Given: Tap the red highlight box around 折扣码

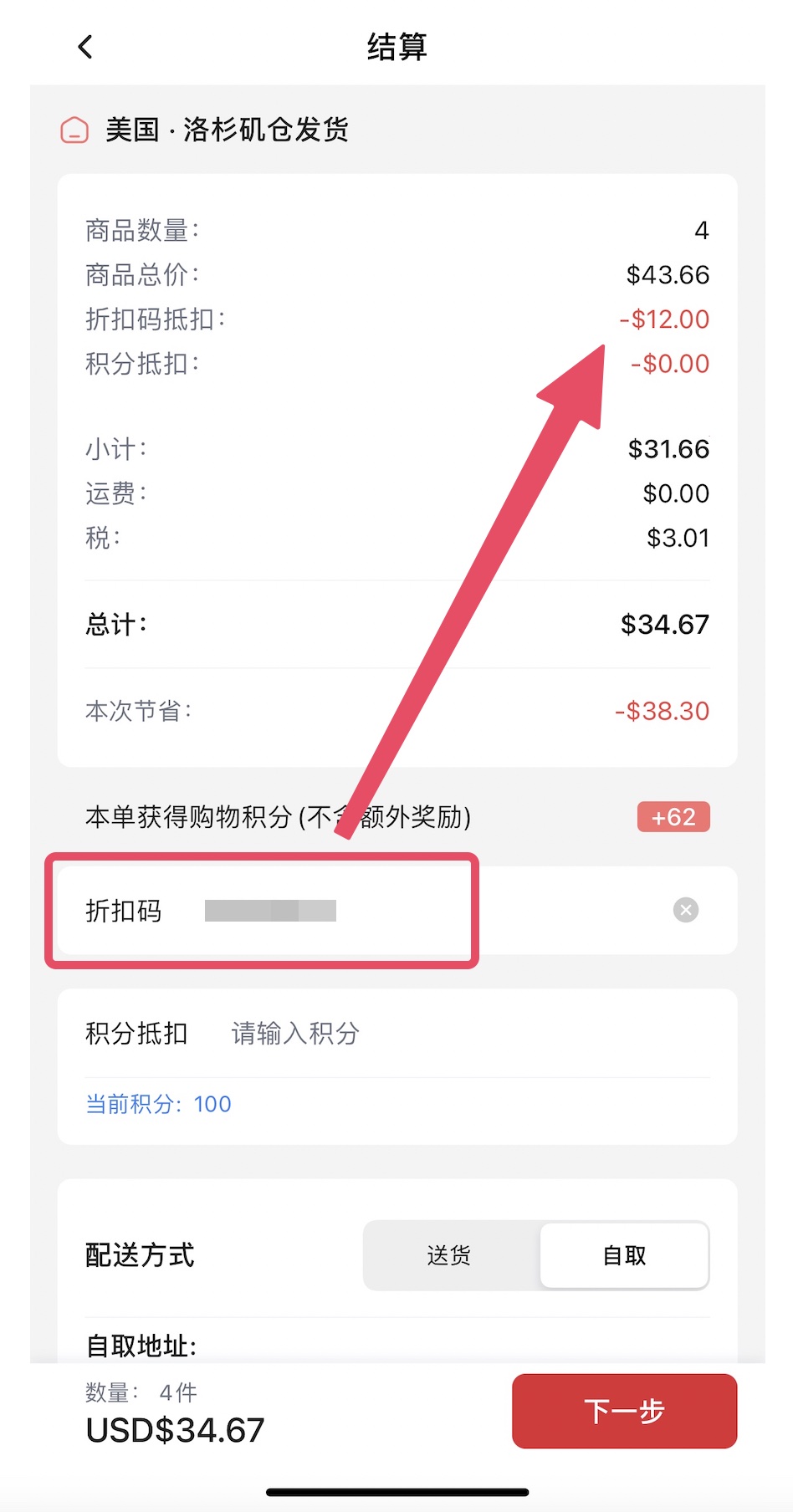Looking at the screenshot, I should tap(263, 912).
